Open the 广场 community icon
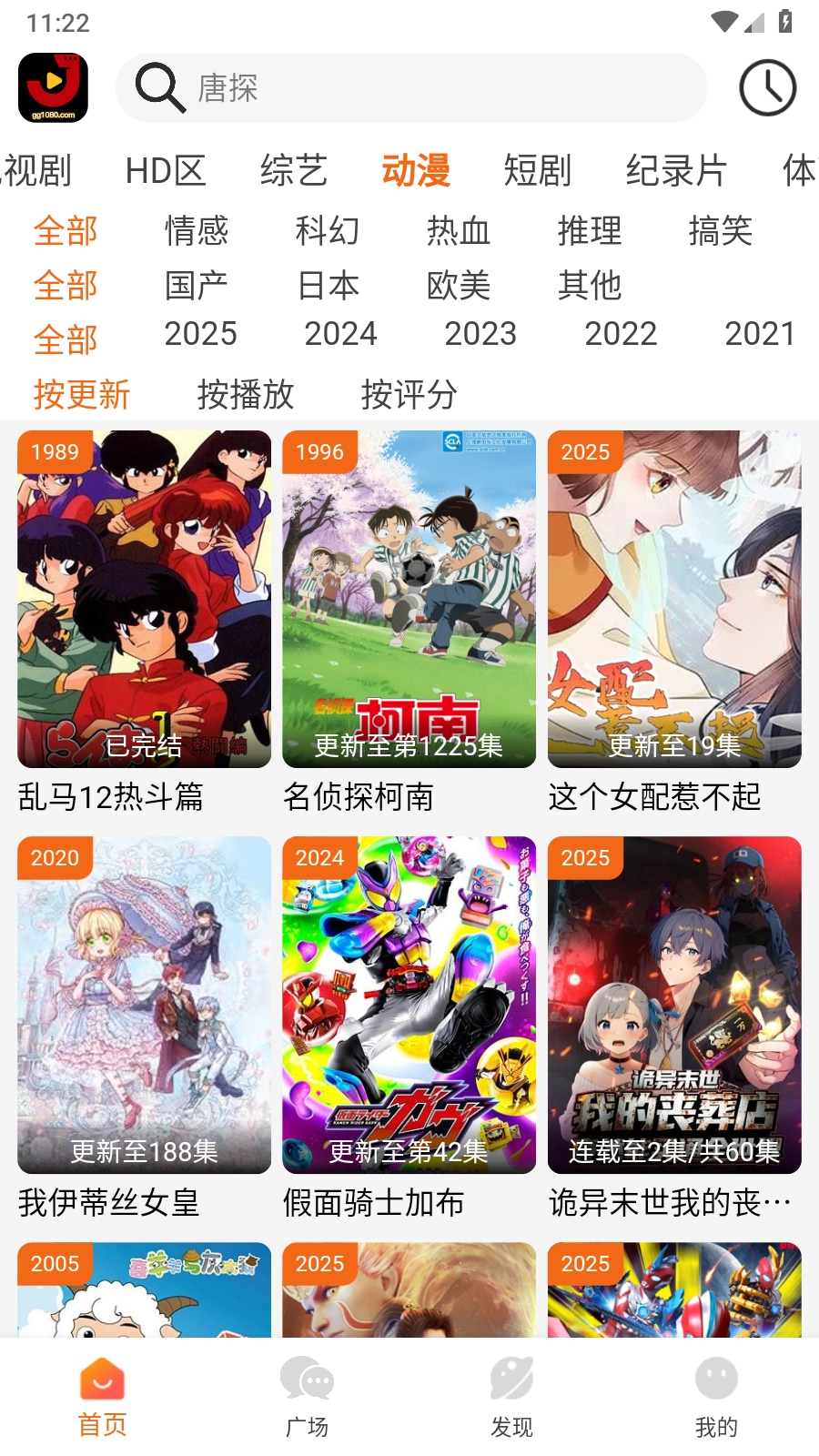 [308, 1388]
